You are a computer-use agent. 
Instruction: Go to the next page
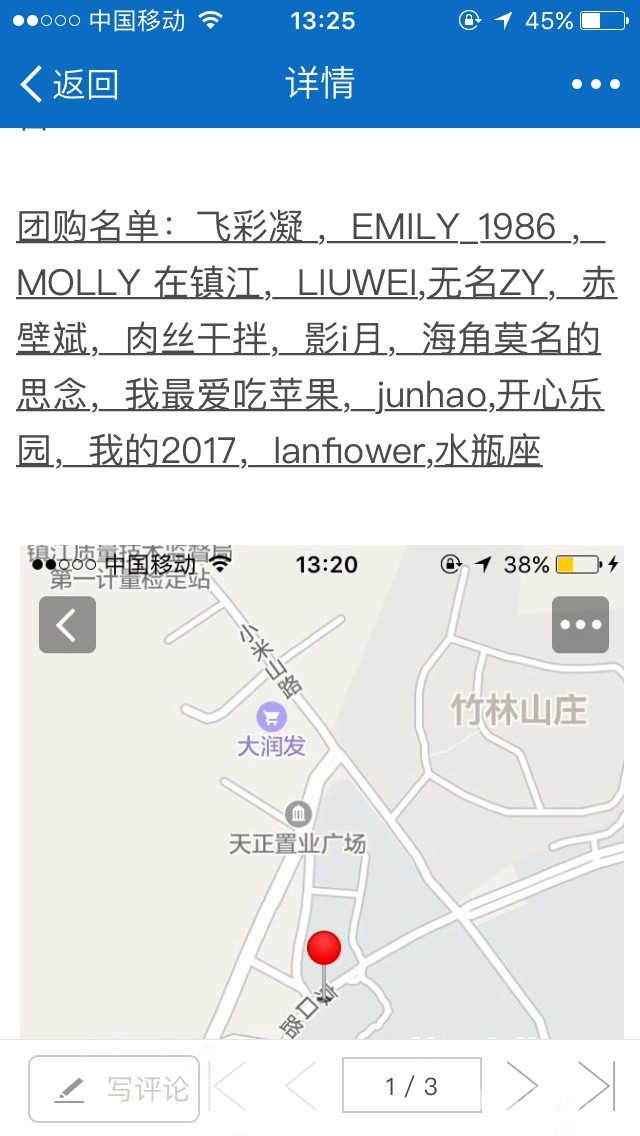(522, 1086)
